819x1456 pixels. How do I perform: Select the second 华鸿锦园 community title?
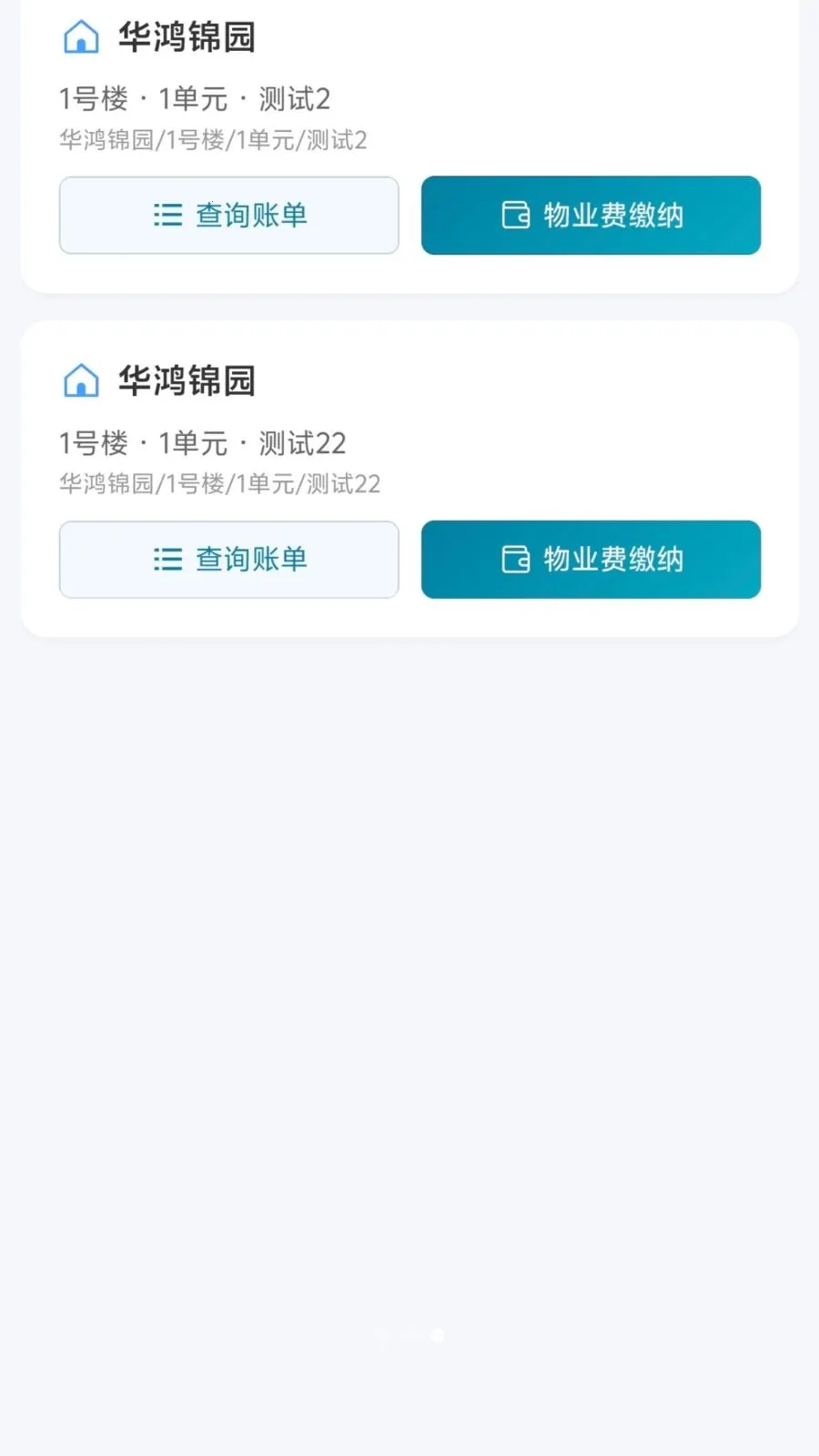(188, 381)
